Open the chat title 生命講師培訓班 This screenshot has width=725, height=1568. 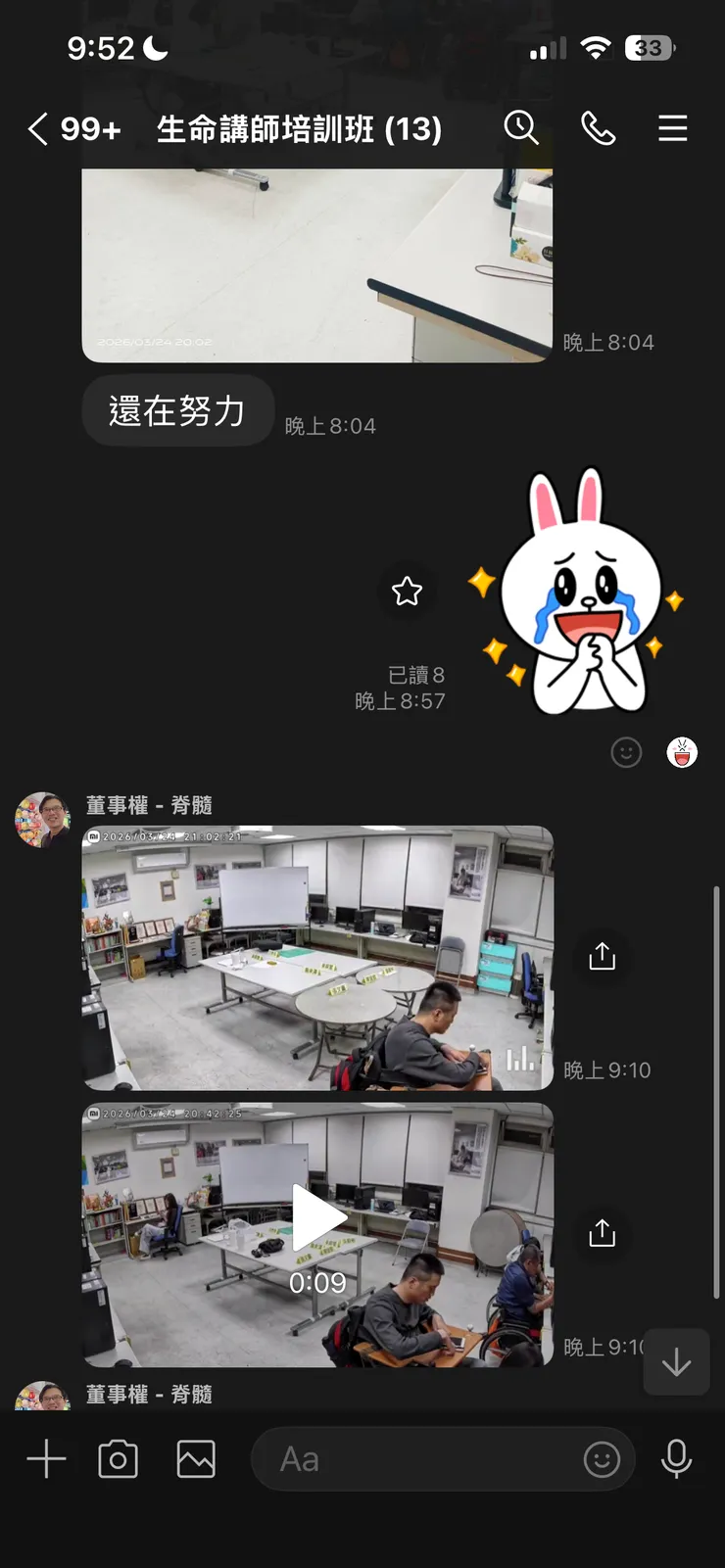pos(299,128)
